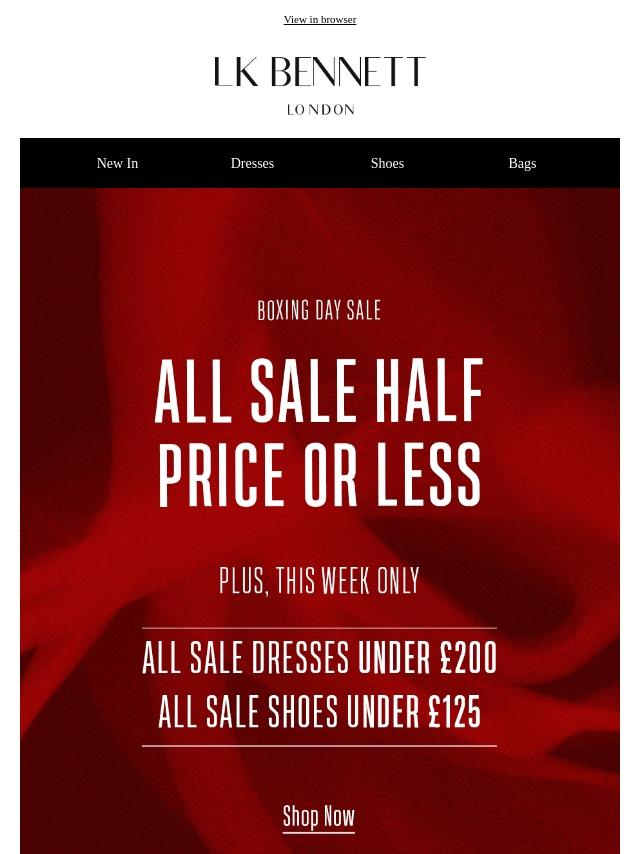Open the Shoes category
Screen dimensions: 640x854
coord(387,163)
